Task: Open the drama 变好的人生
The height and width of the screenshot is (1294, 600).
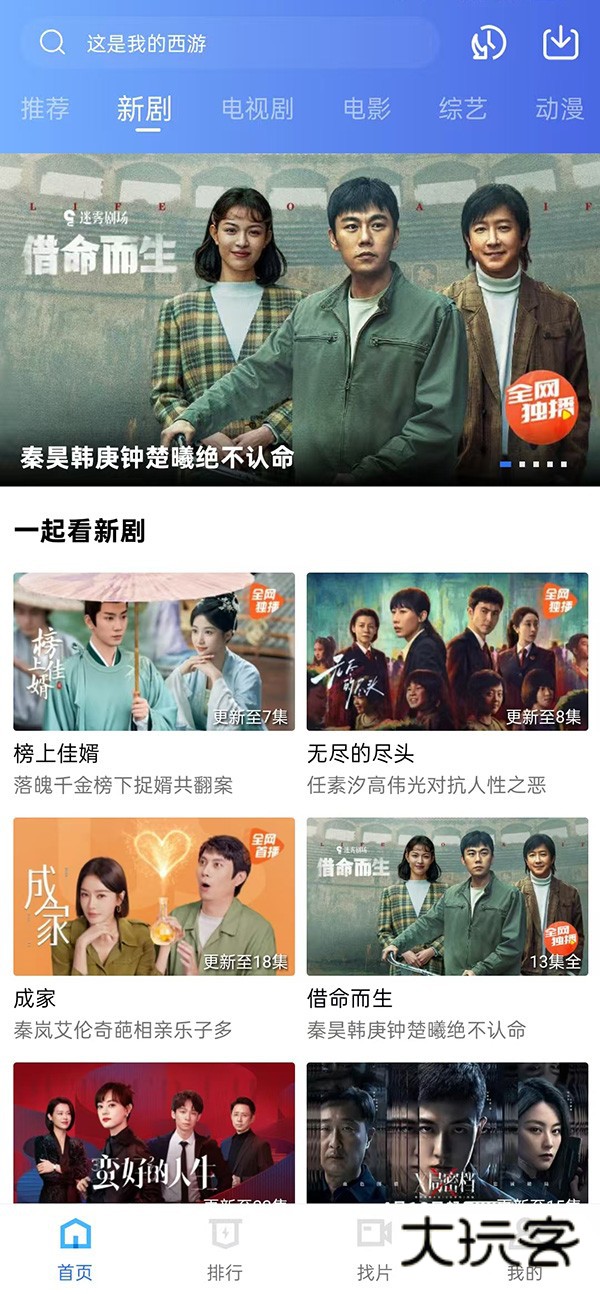Action: 154,1132
